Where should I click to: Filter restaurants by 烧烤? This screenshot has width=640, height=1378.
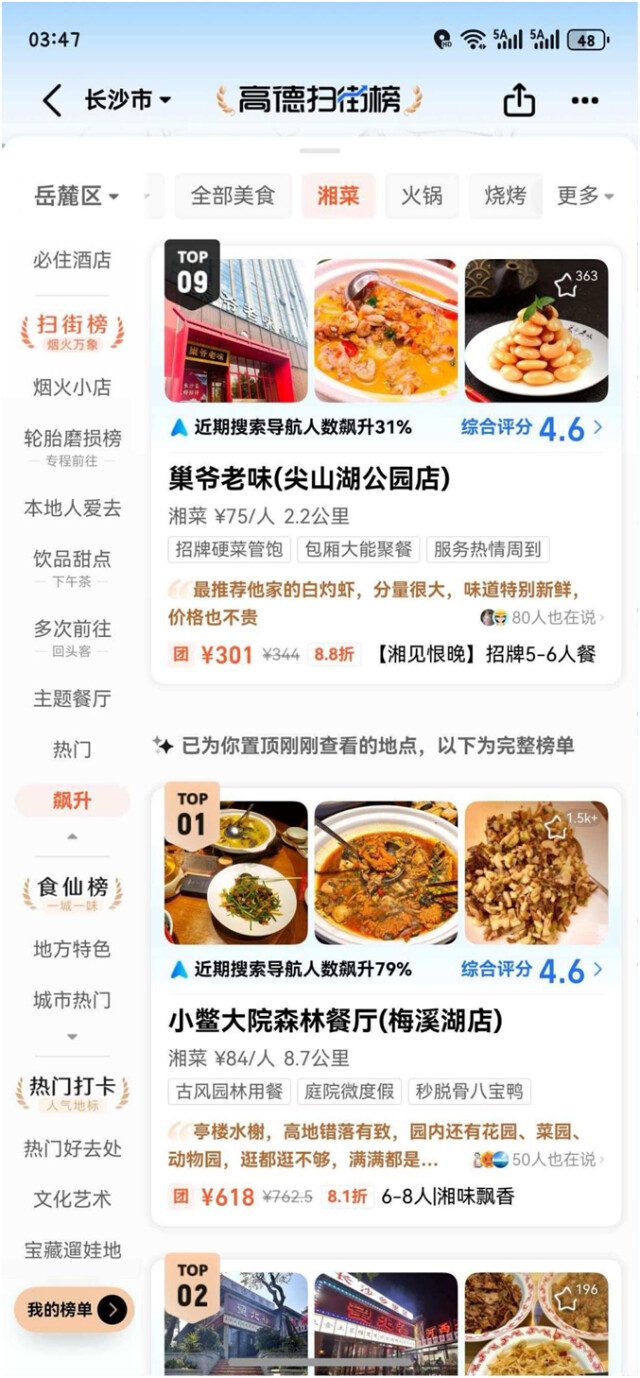505,196
